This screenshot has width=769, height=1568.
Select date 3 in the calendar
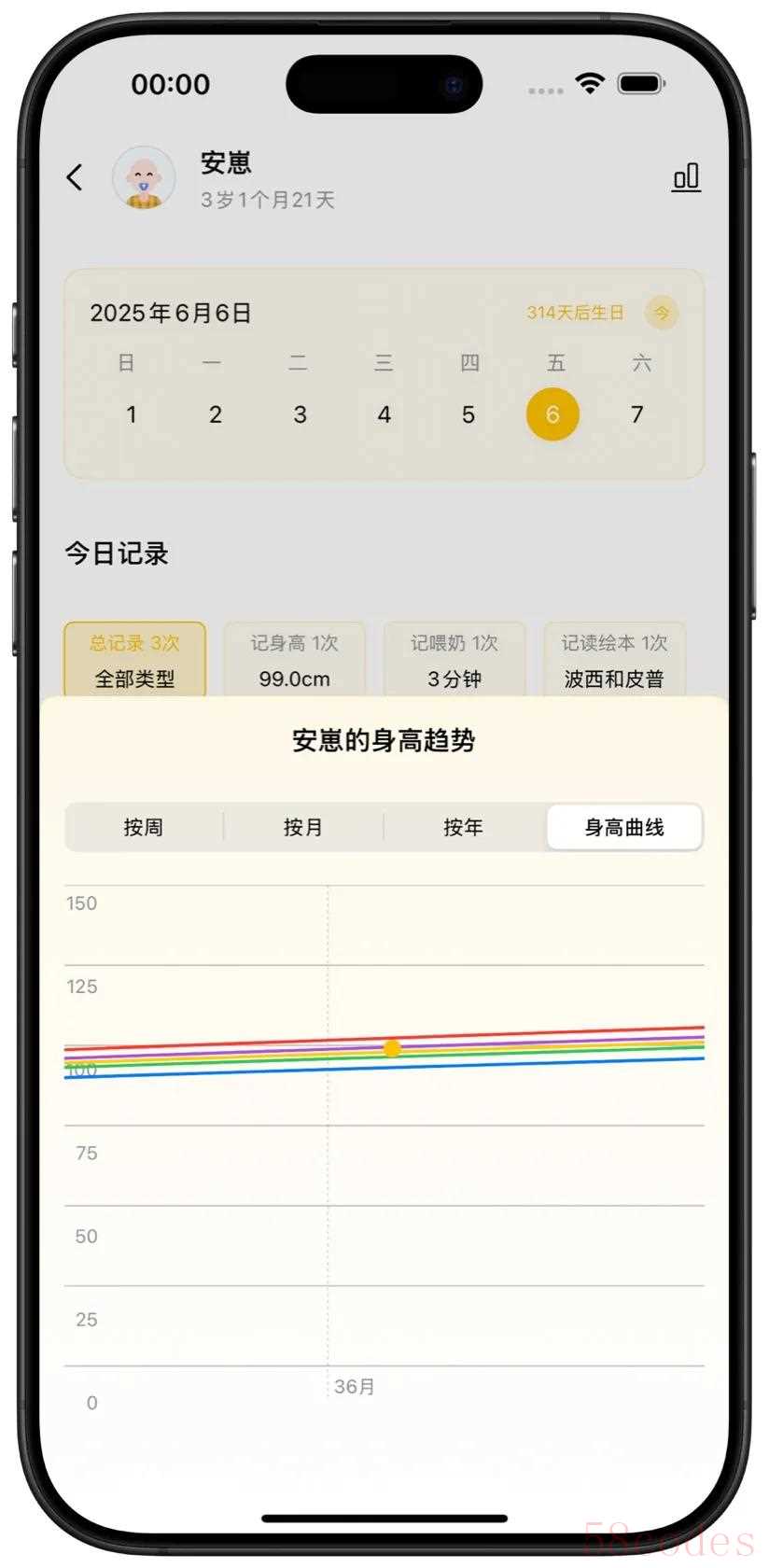point(300,414)
